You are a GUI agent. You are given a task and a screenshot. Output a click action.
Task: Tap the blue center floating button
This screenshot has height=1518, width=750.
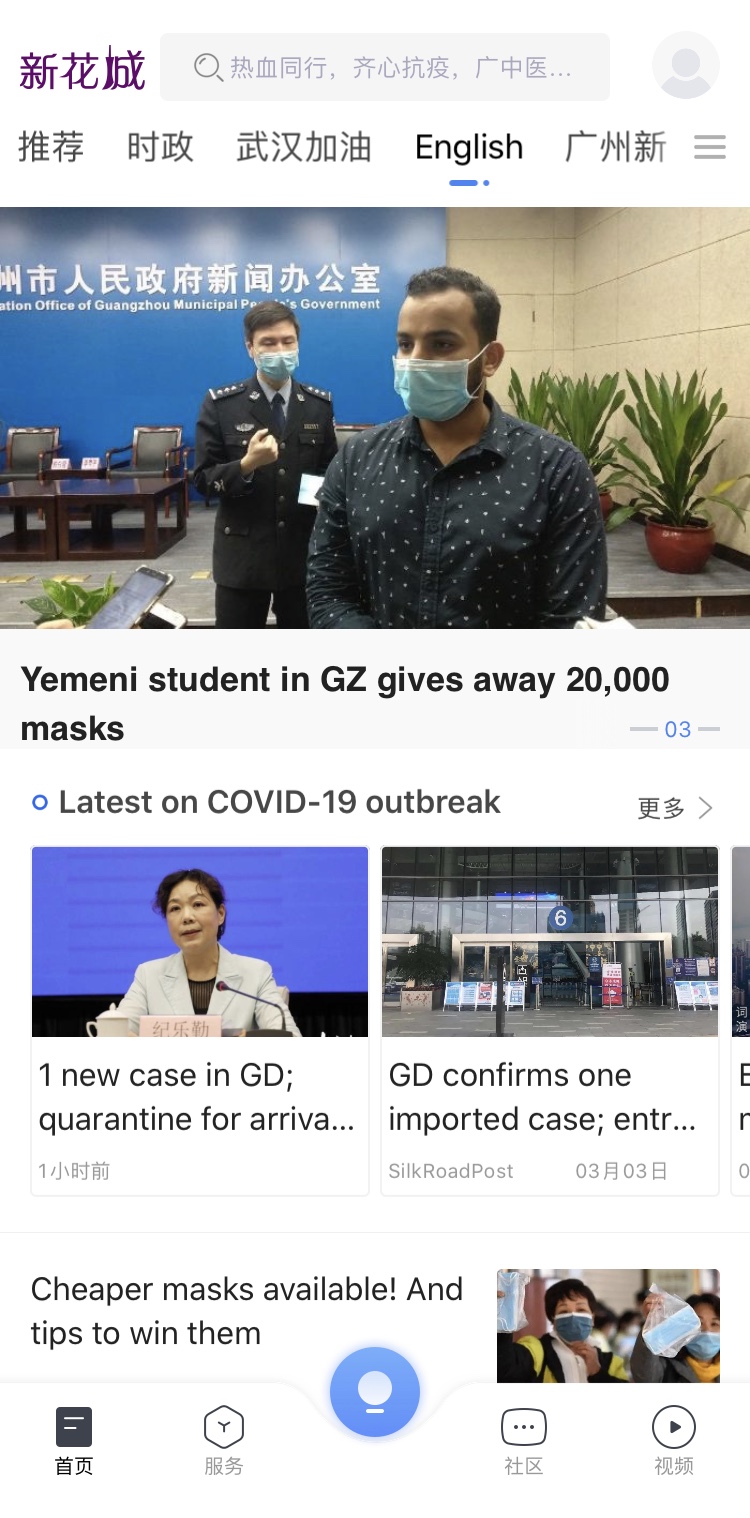(x=375, y=1391)
